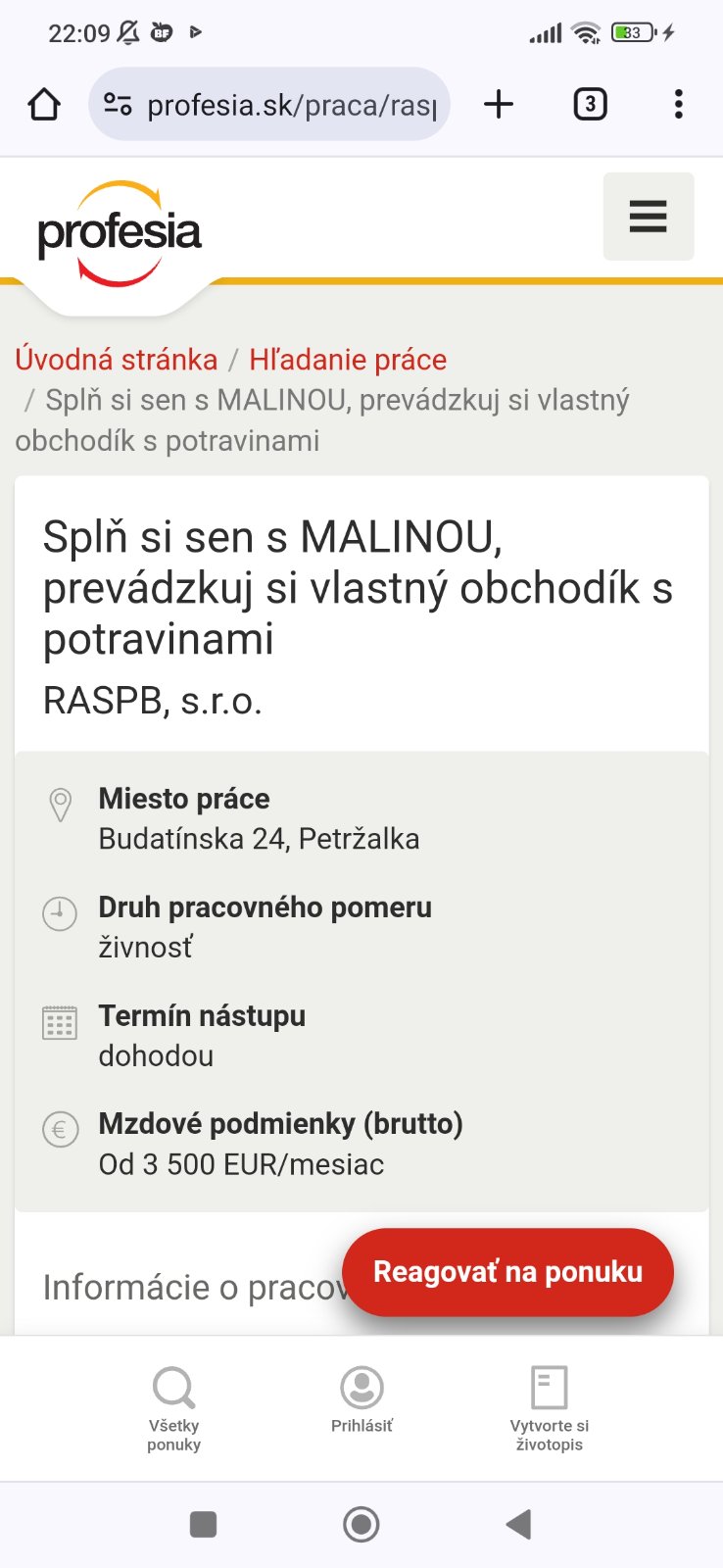The height and width of the screenshot is (1568, 723).
Task: Open the Profesia hamburger menu
Action: tap(648, 217)
